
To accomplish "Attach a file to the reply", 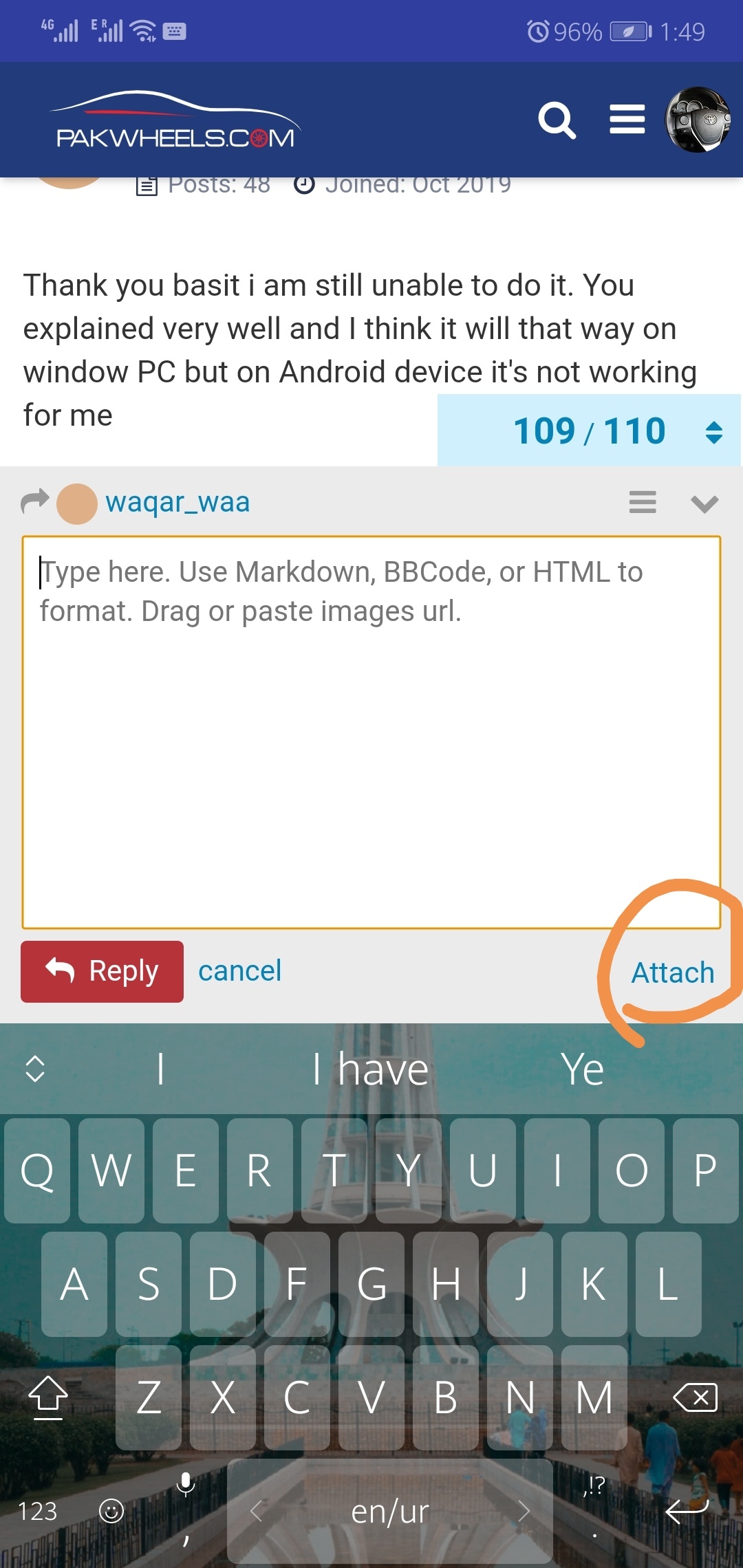I will pyautogui.click(x=673, y=972).
